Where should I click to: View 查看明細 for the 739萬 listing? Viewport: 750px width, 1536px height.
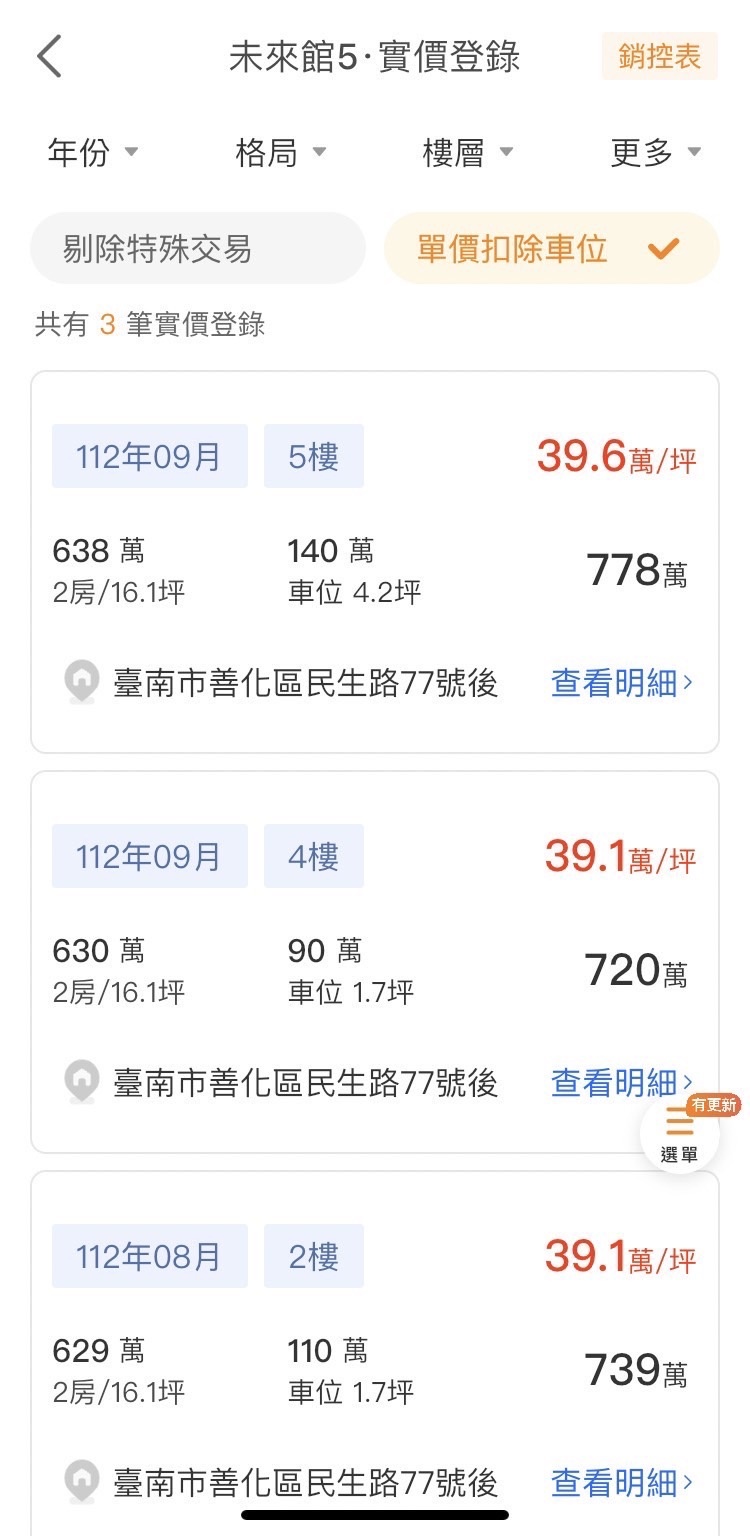[621, 1482]
